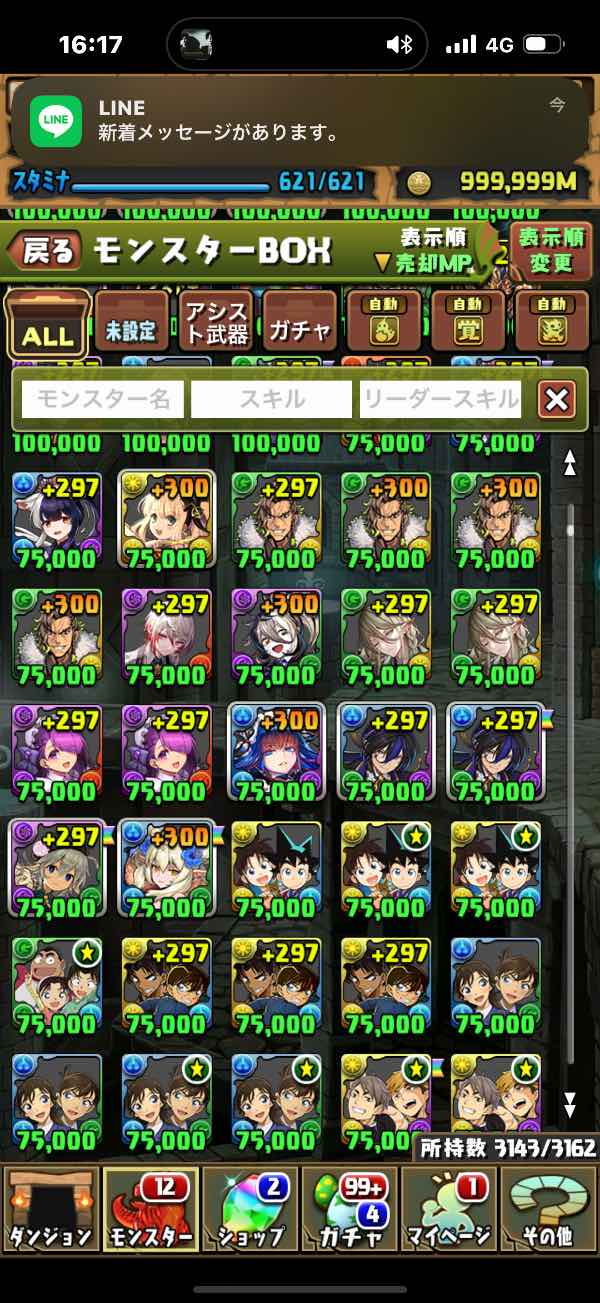
Task: Jump to top using the double up arrow
Action: click(x=569, y=463)
